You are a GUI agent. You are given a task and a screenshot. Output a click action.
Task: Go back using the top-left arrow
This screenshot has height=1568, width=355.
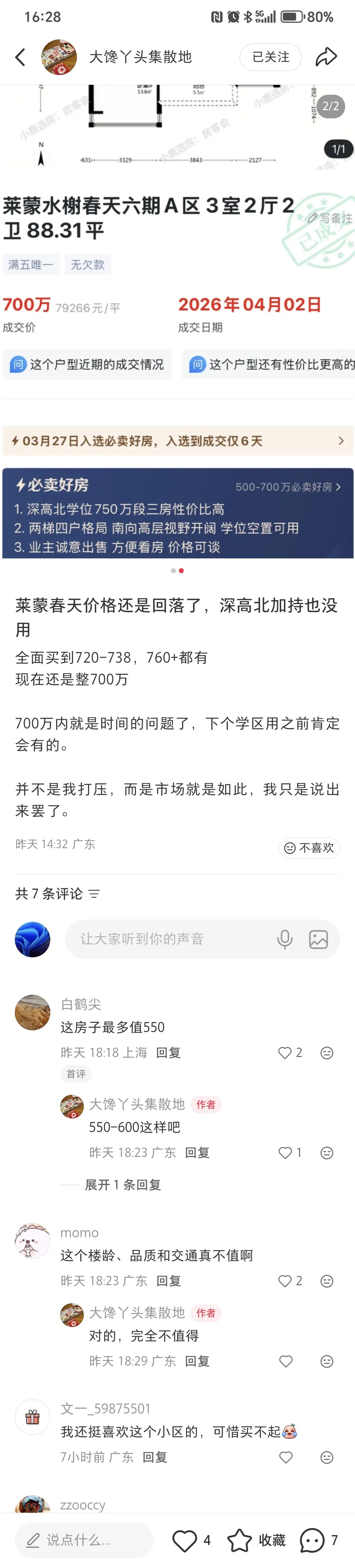[20, 57]
